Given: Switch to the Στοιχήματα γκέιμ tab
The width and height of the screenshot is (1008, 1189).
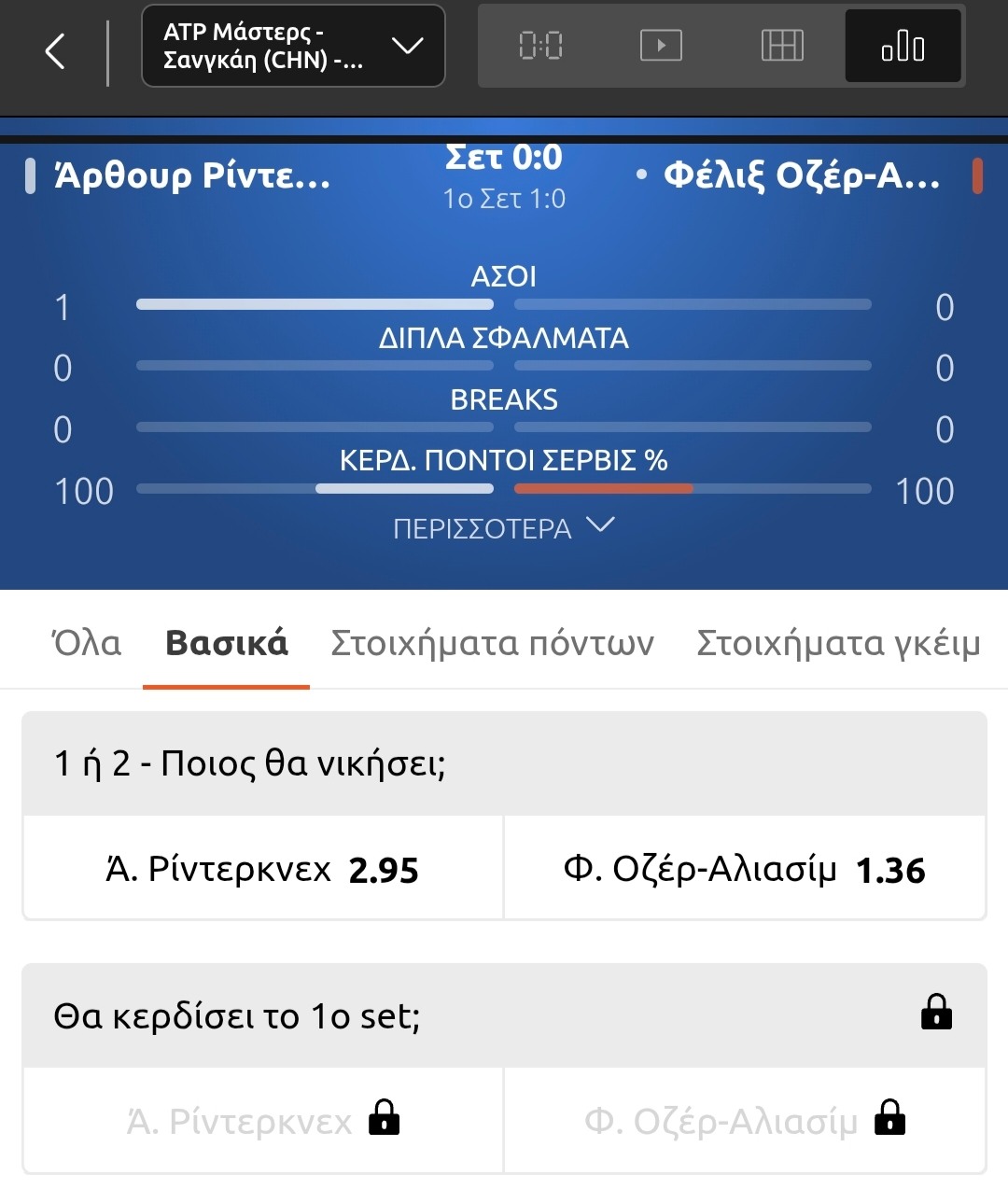Looking at the screenshot, I should coord(837,643).
